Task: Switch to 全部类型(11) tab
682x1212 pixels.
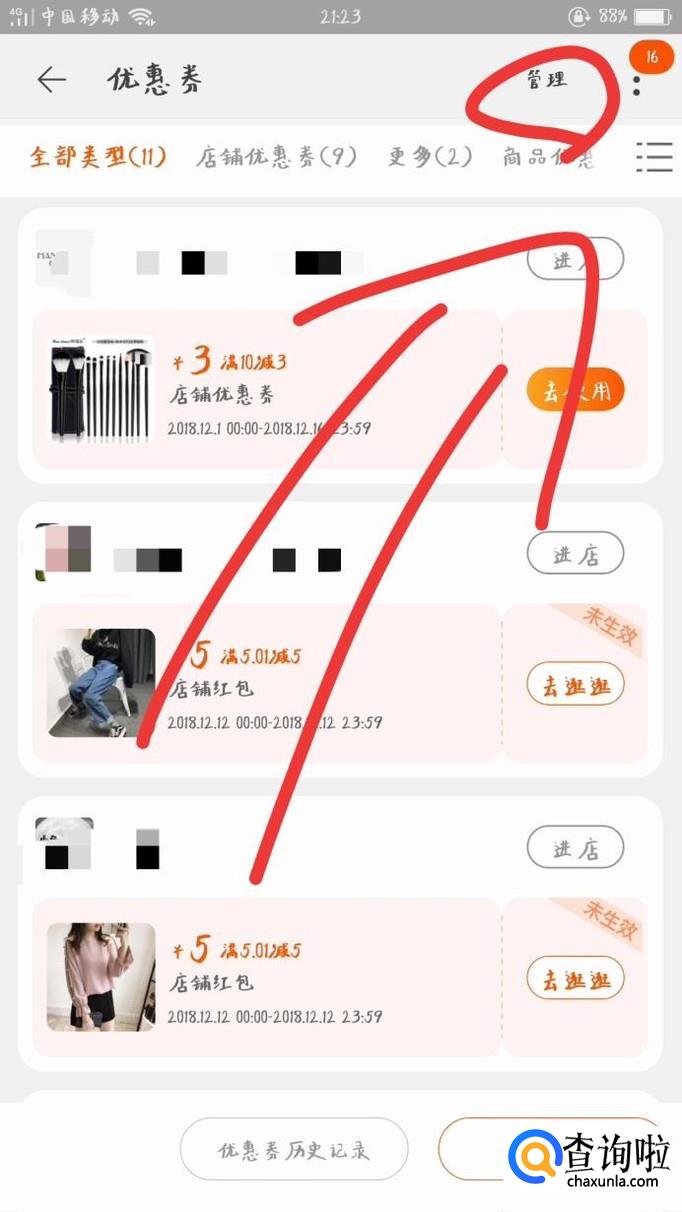Action: click(x=97, y=157)
